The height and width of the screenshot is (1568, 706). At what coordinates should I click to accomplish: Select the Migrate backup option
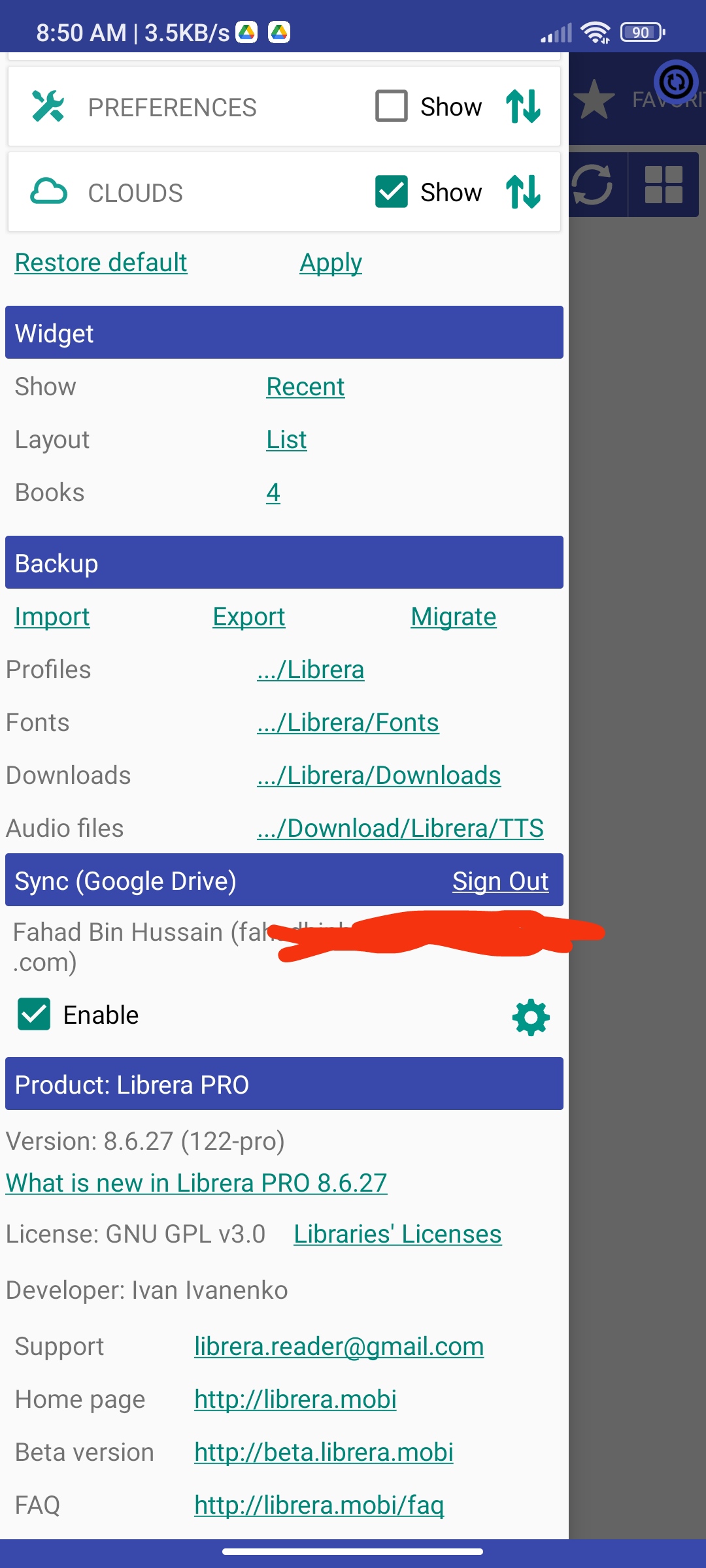click(x=454, y=615)
